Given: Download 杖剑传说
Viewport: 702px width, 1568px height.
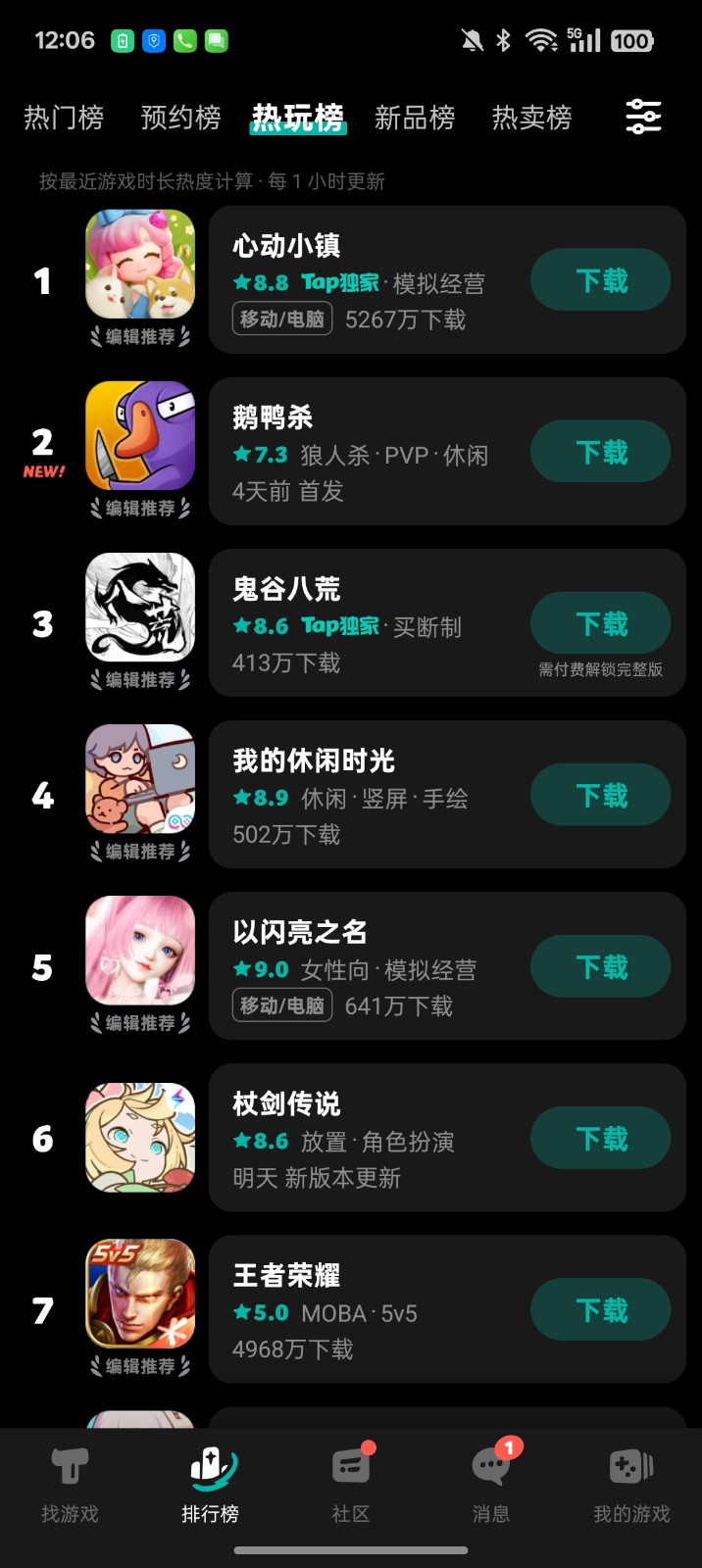Looking at the screenshot, I should [x=600, y=1138].
